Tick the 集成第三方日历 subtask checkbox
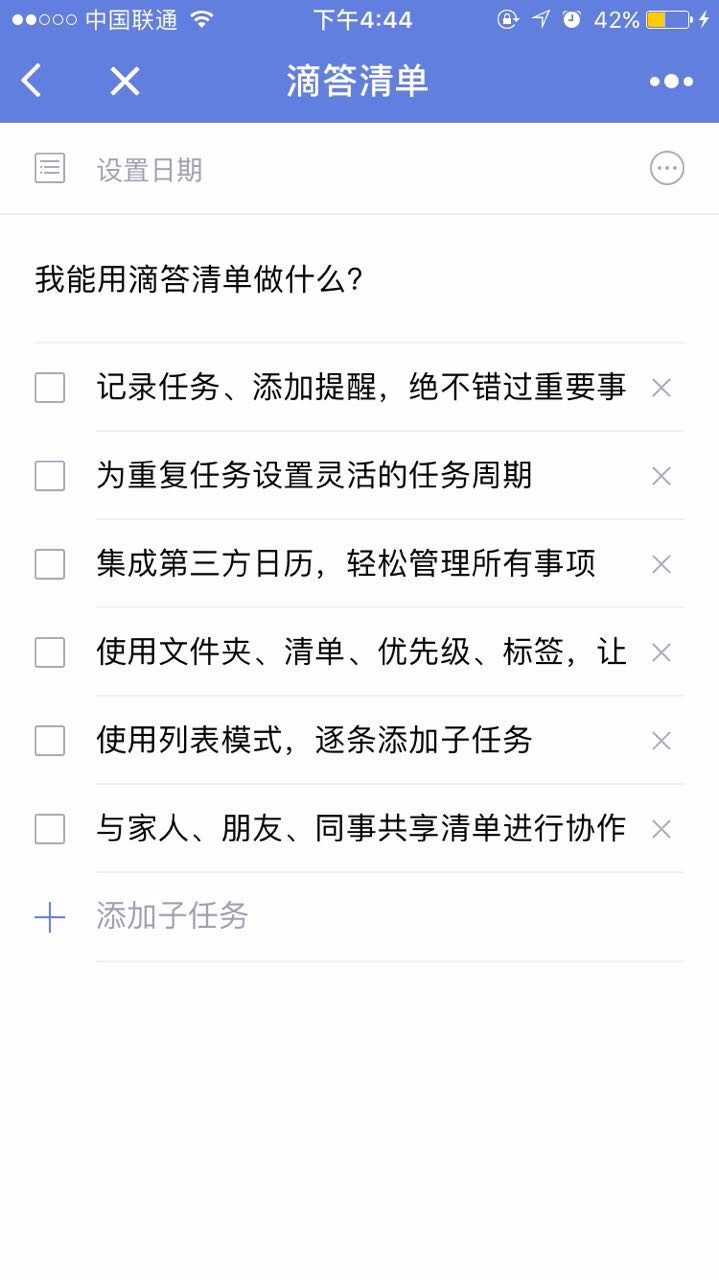This screenshot has width=719, height=1280. click(50, 564)
